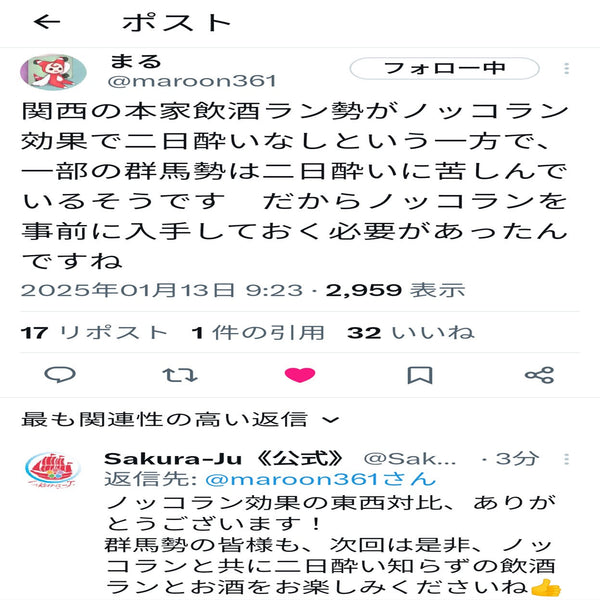Share まる's post
Viewport: 600px width, 600px height.
[x=539, y=375]
